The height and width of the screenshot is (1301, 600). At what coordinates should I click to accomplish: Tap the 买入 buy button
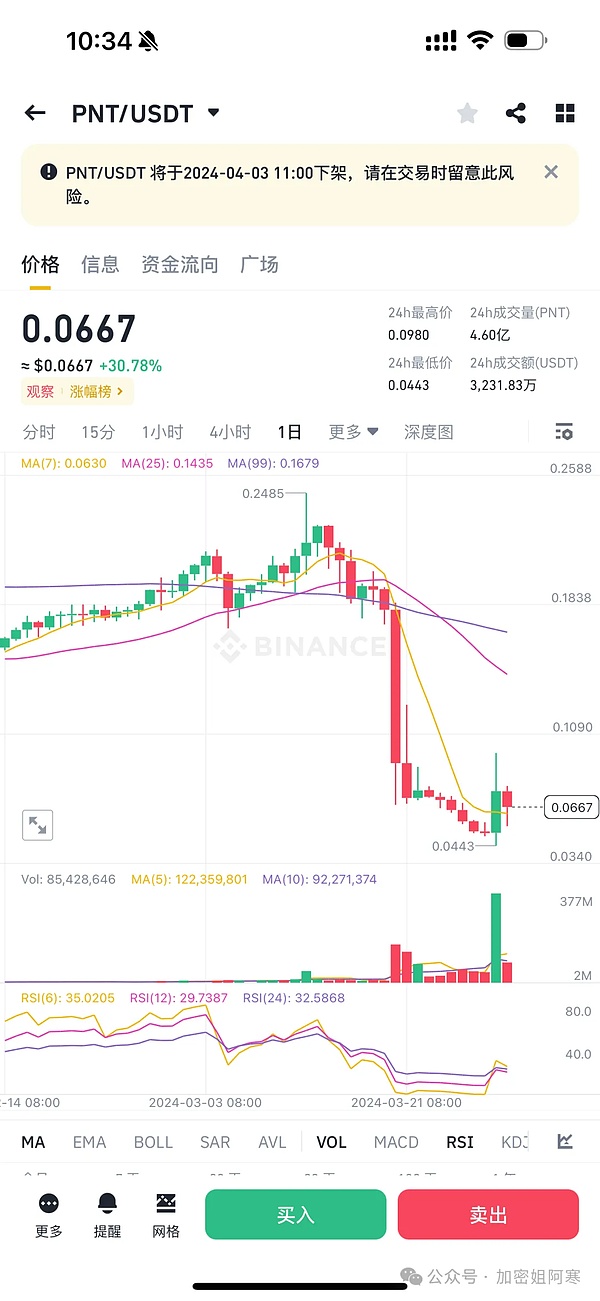point(295,1215)
